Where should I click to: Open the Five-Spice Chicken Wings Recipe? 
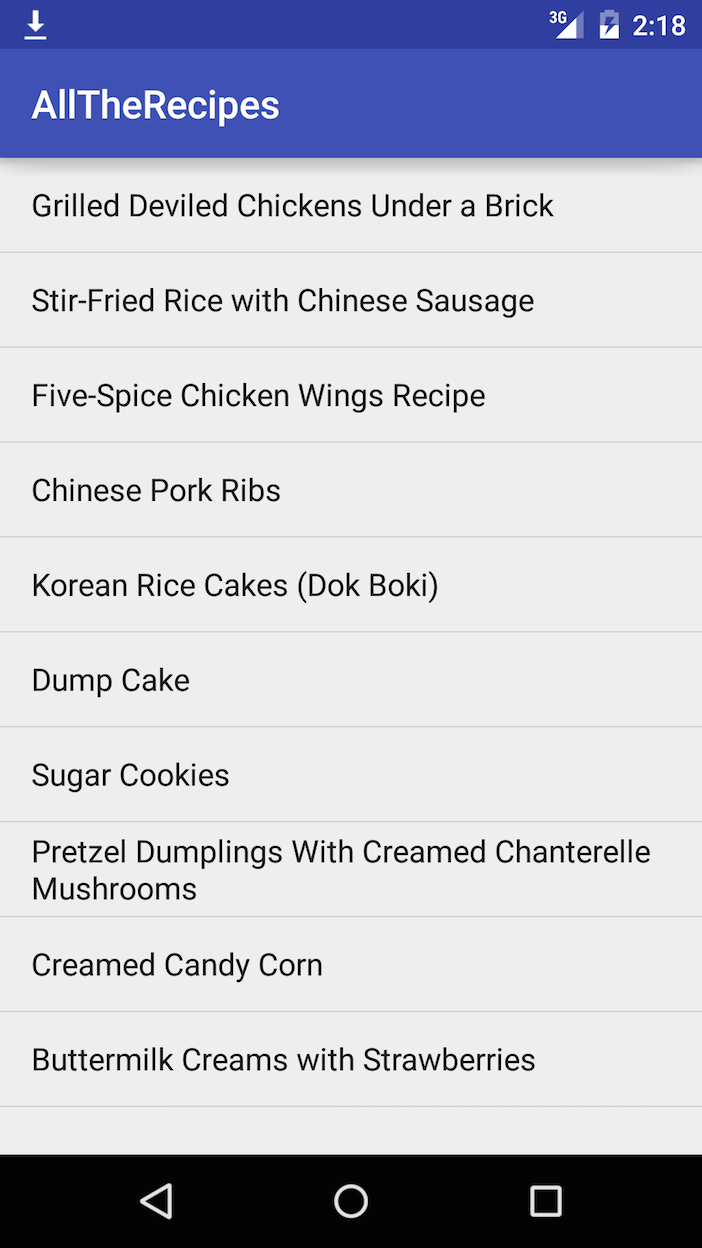(x=351, y=395)
